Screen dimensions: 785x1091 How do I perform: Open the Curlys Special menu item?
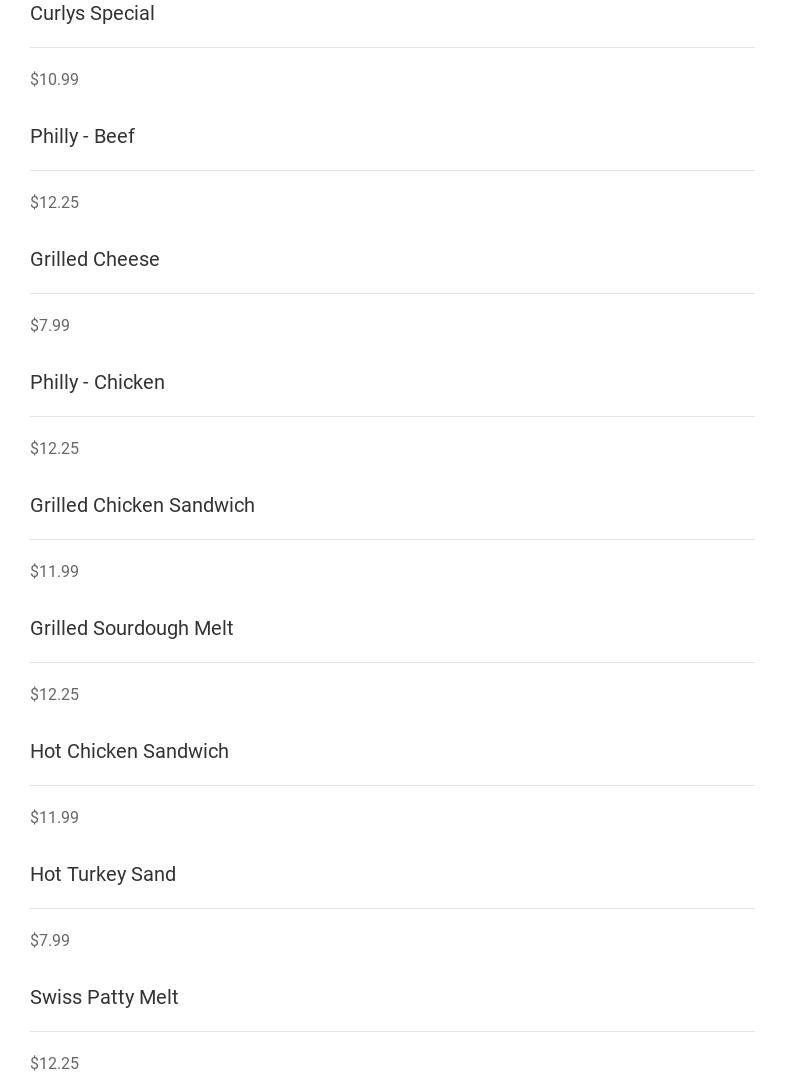[x=92, y=13]
